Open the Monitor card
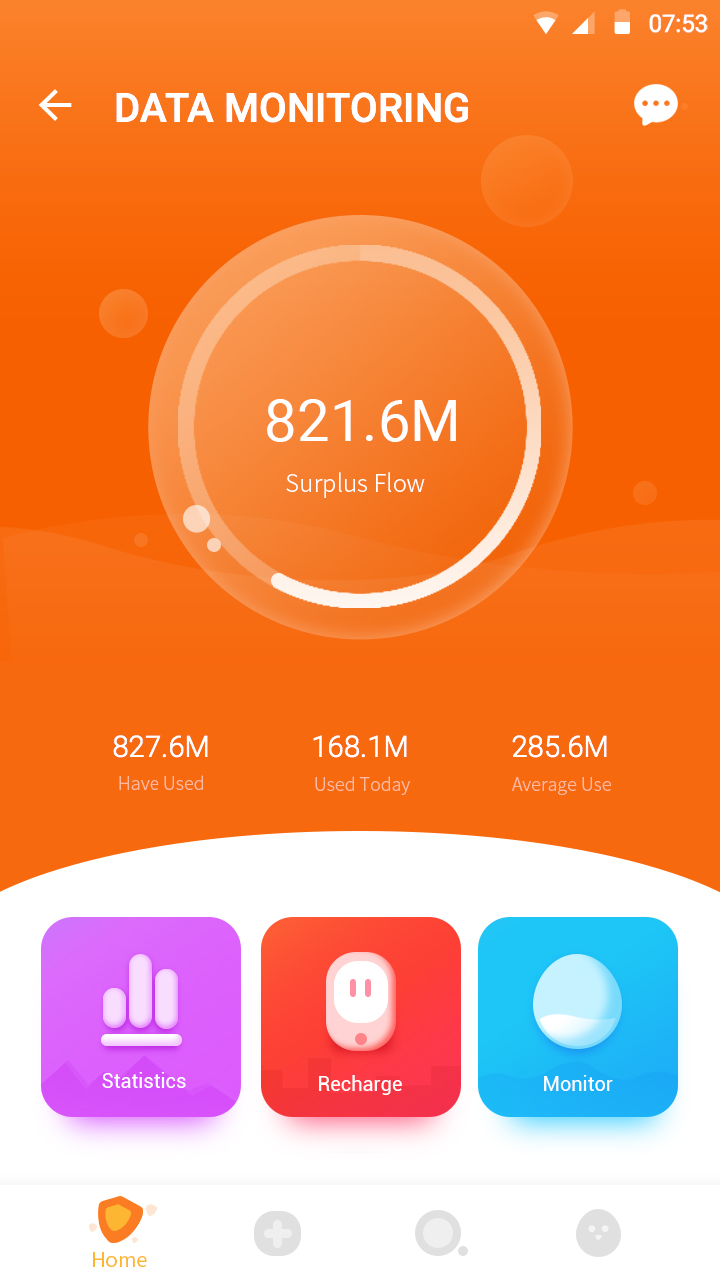Image resolution: width=720 pixels, height=1280 pixels. click(578, 1016)
